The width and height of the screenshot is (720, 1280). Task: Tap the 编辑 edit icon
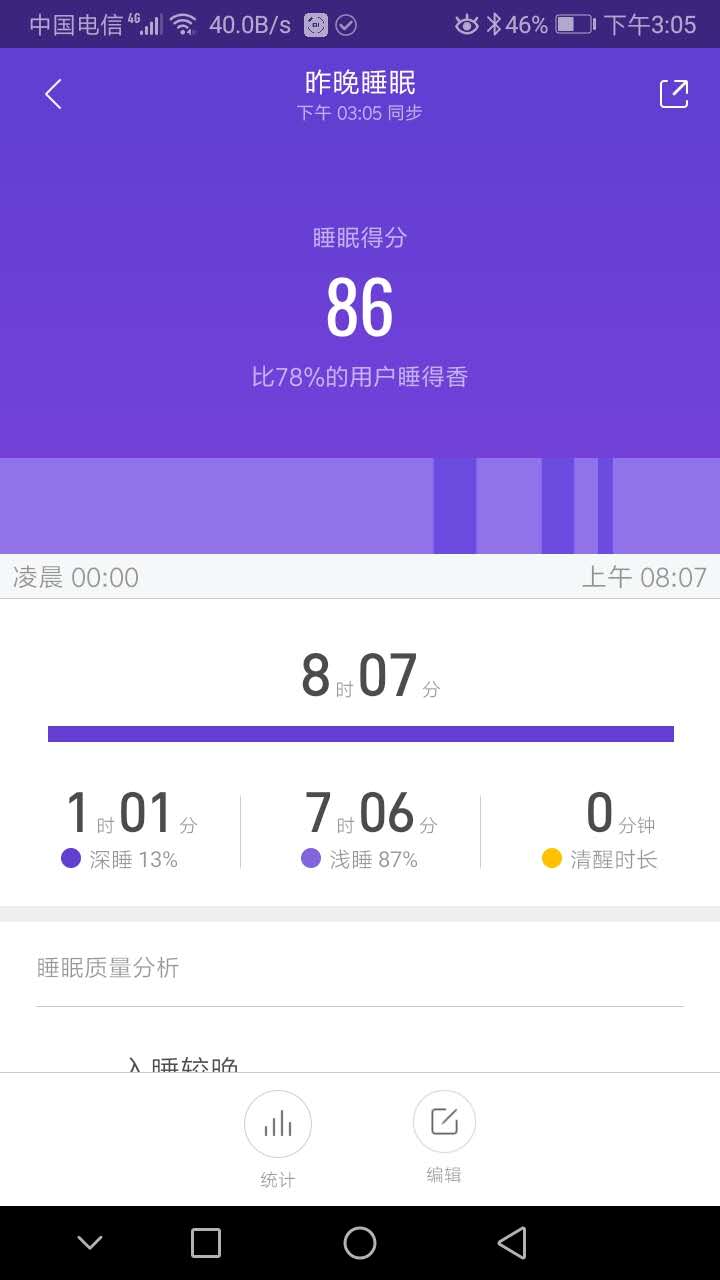444,1122
